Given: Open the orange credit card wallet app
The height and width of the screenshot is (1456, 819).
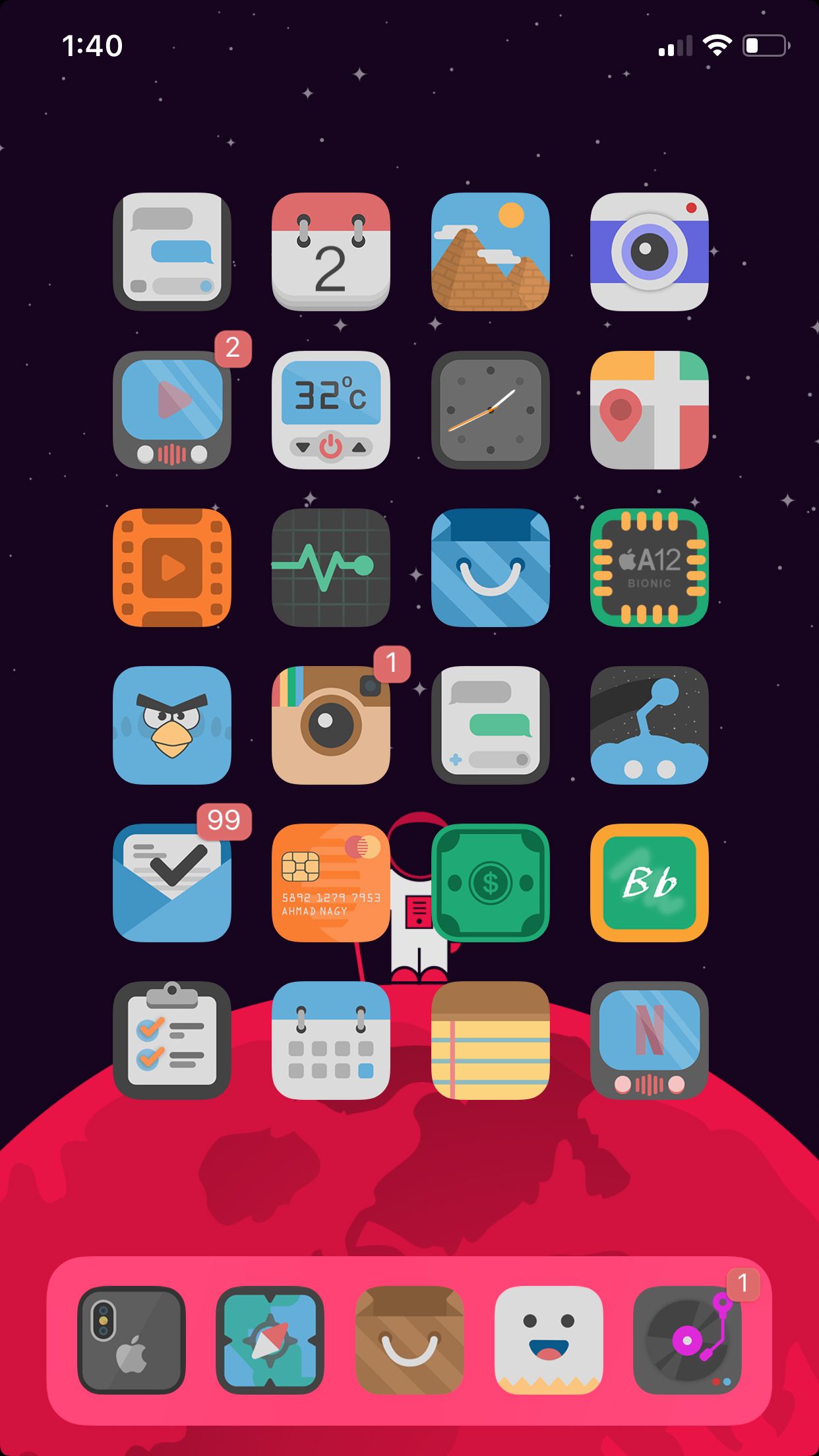Looking at the screenshot, I should [331, 882].
